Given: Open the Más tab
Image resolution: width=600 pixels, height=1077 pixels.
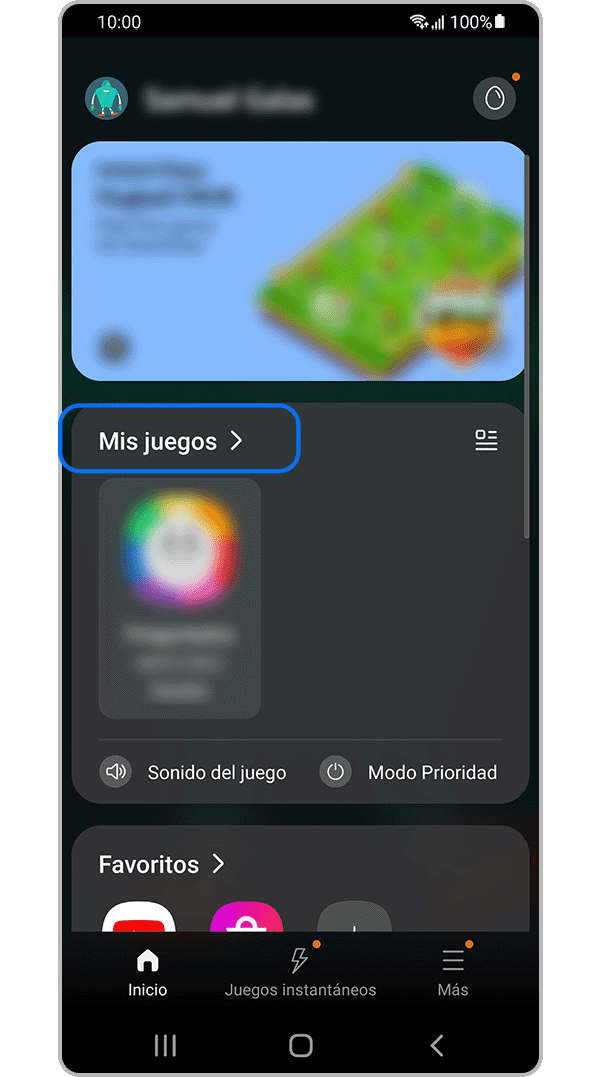Looking at the screenshot, I should 453,973.
